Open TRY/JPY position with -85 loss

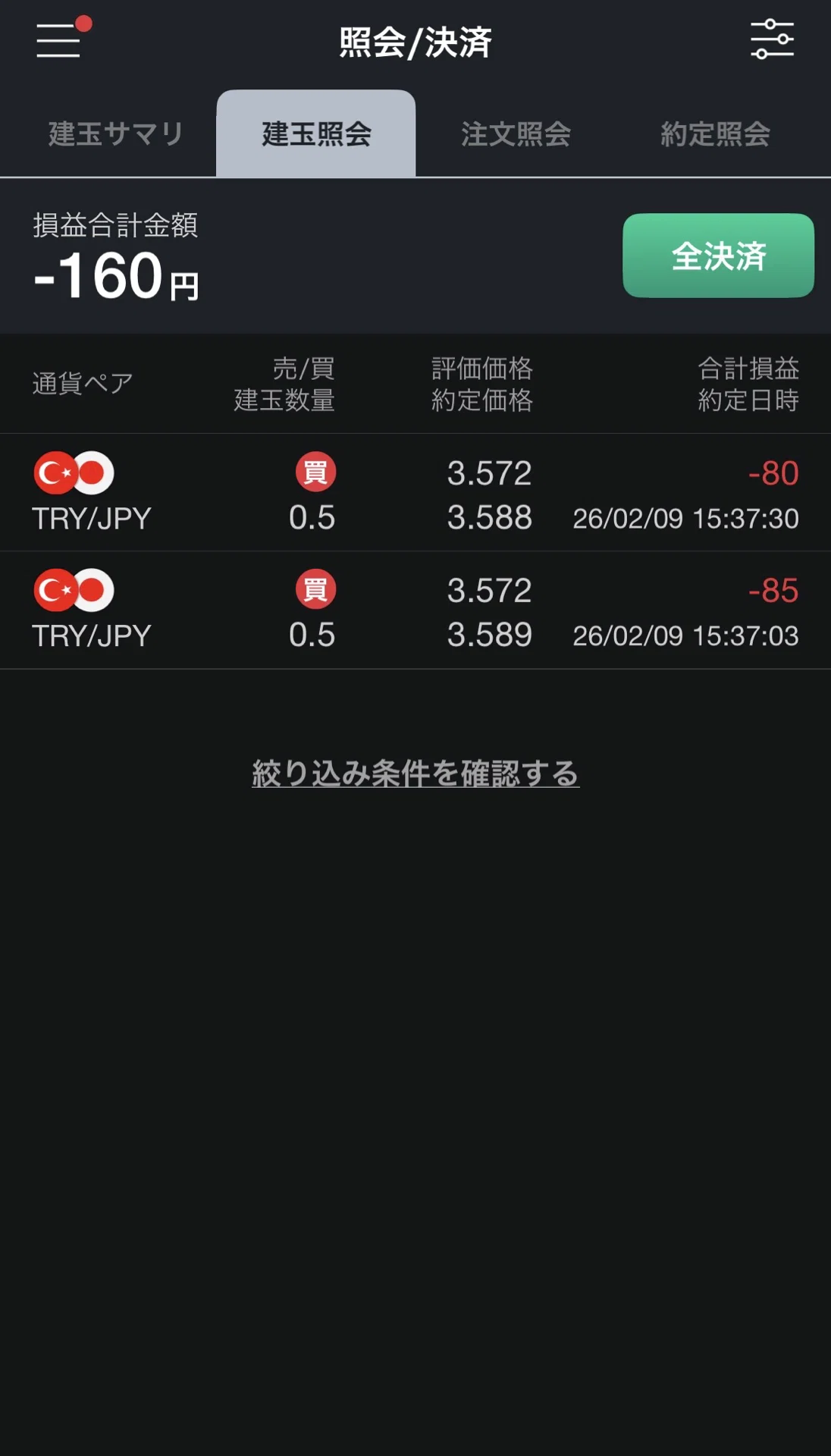(x=415, y=610)
